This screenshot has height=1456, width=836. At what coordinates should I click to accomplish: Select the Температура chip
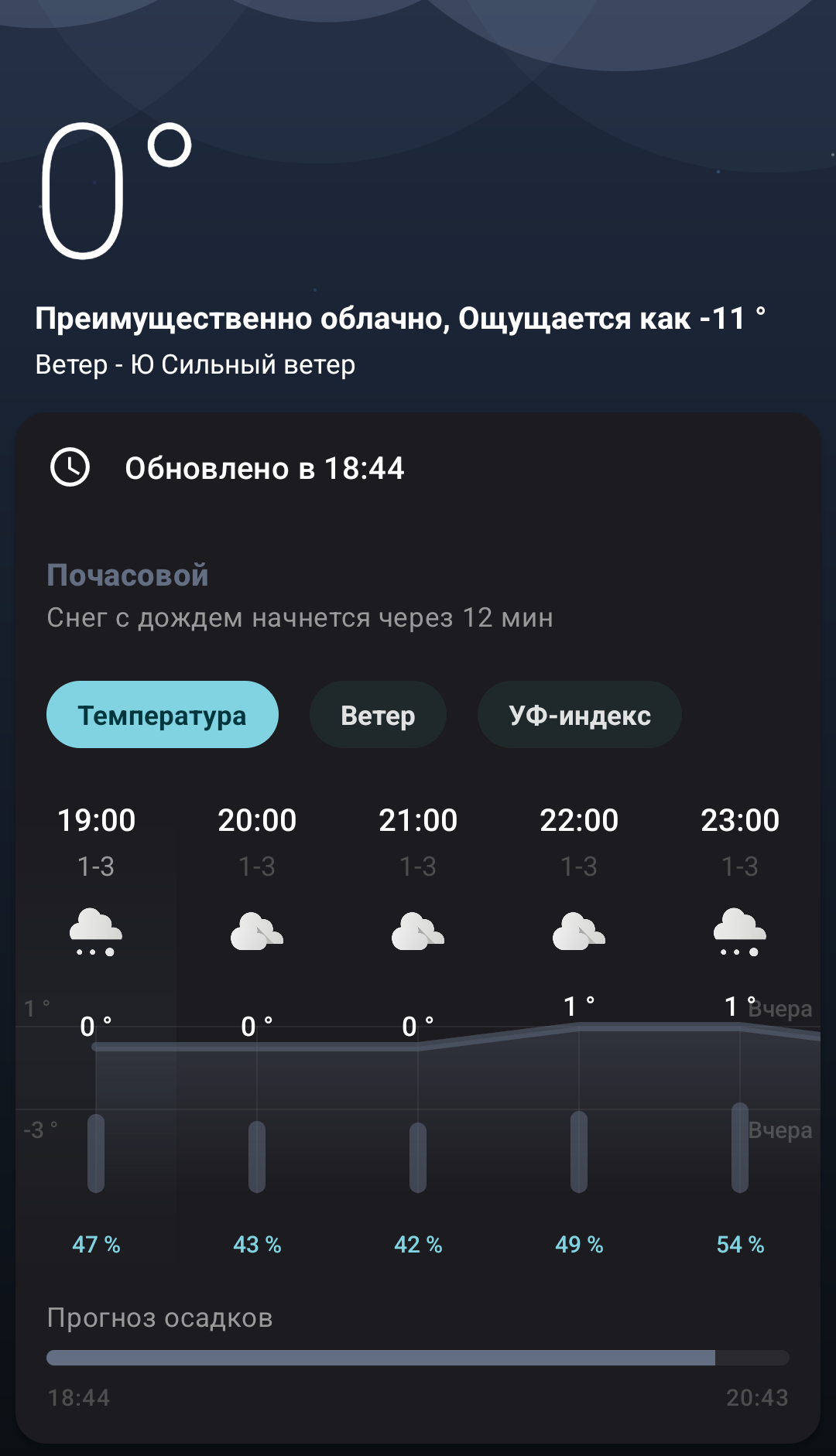[x=162, y=715]
